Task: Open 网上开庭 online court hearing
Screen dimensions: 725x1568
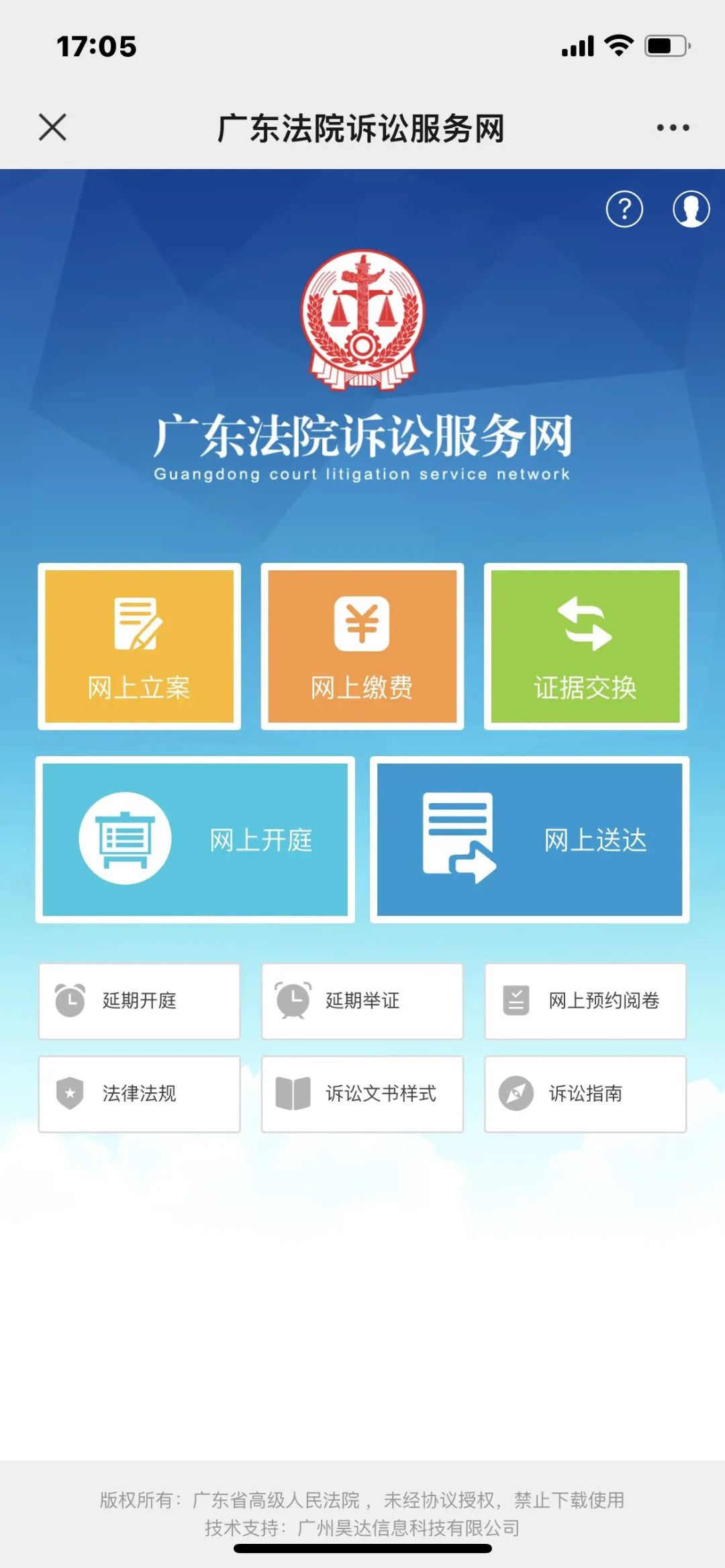Action: pyautogui.click(x=195, y=839)
